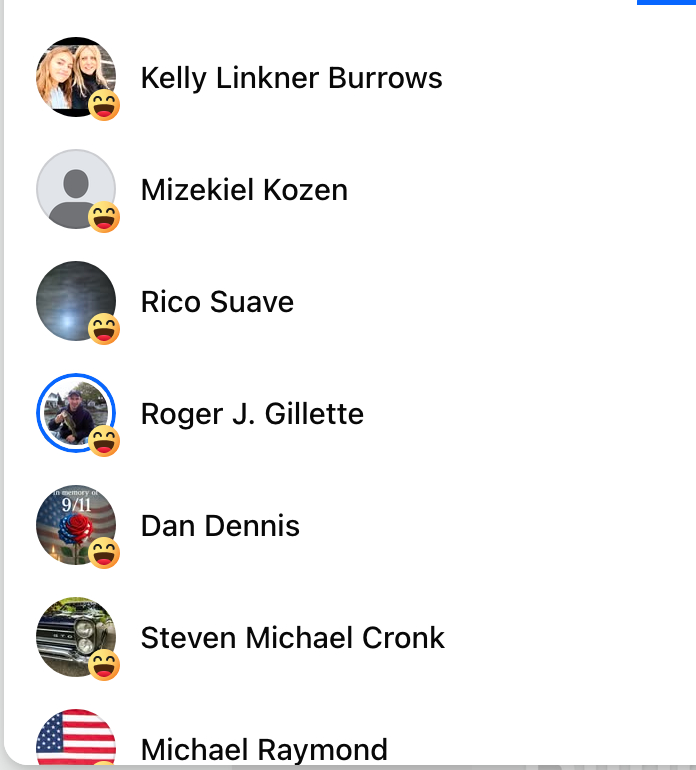The width and height of the screenshot is (696, 770).
Task: Open Roger J. Gillette's profile
Action: tap(252, 414)
